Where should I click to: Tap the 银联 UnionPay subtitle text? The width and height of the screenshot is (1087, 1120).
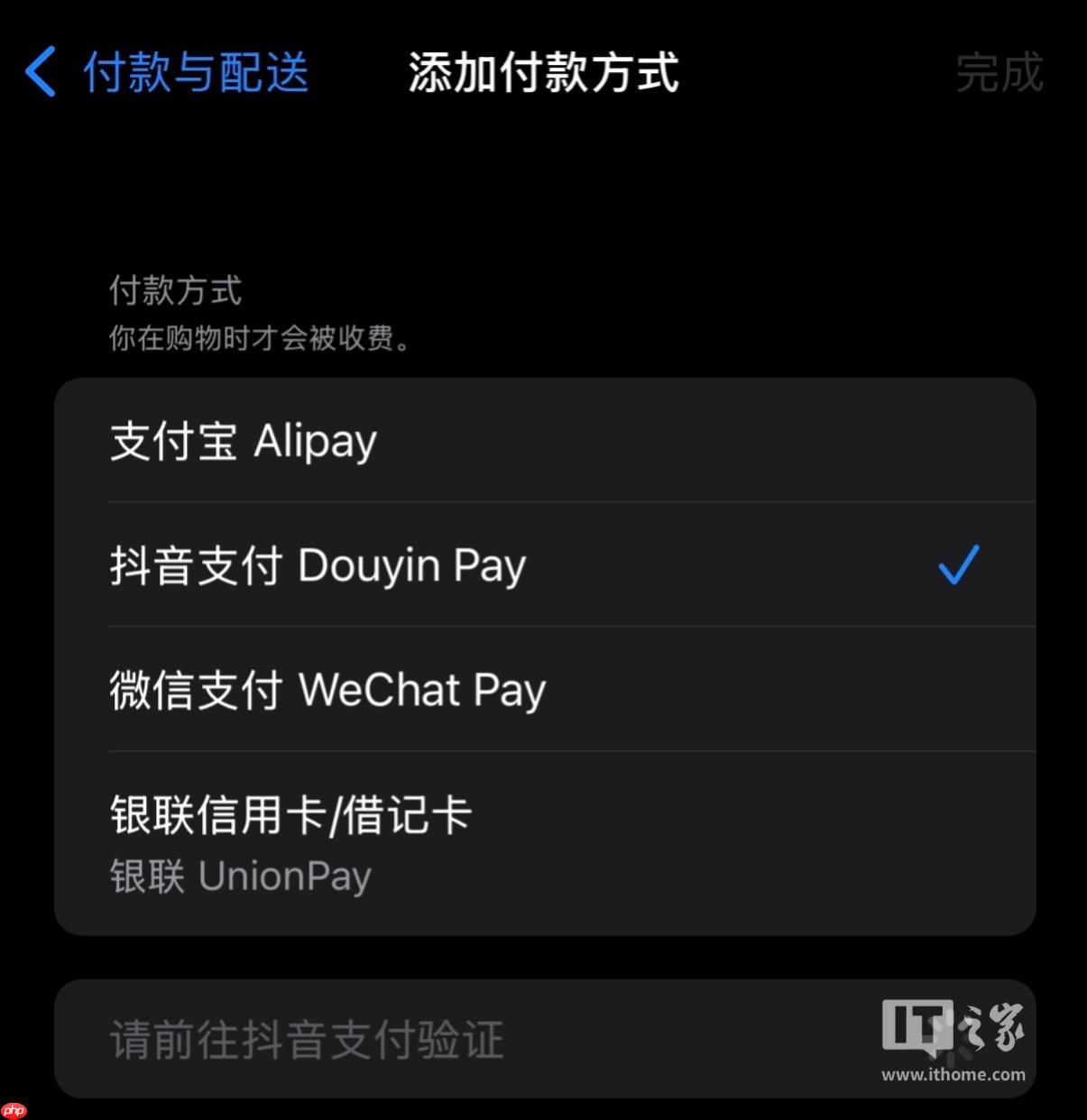pos(239,876)
